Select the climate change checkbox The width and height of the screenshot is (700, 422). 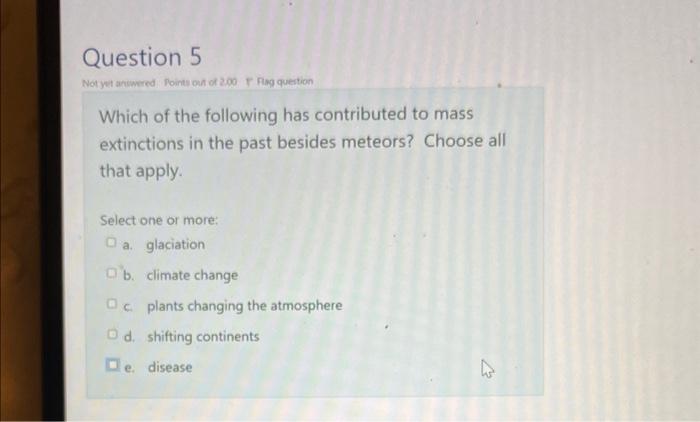pyautogui.click(x=112, y=274)
